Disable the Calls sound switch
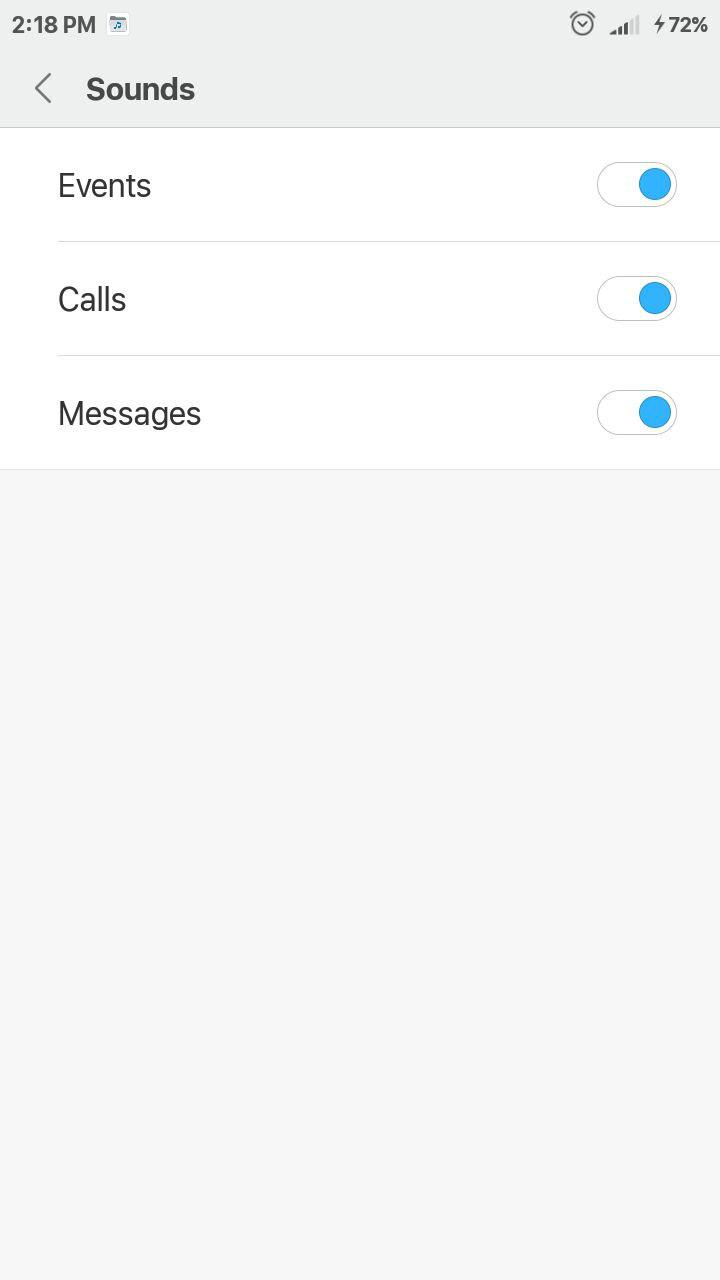This screenshot has width=720, height=1280. tap(637, 299)
